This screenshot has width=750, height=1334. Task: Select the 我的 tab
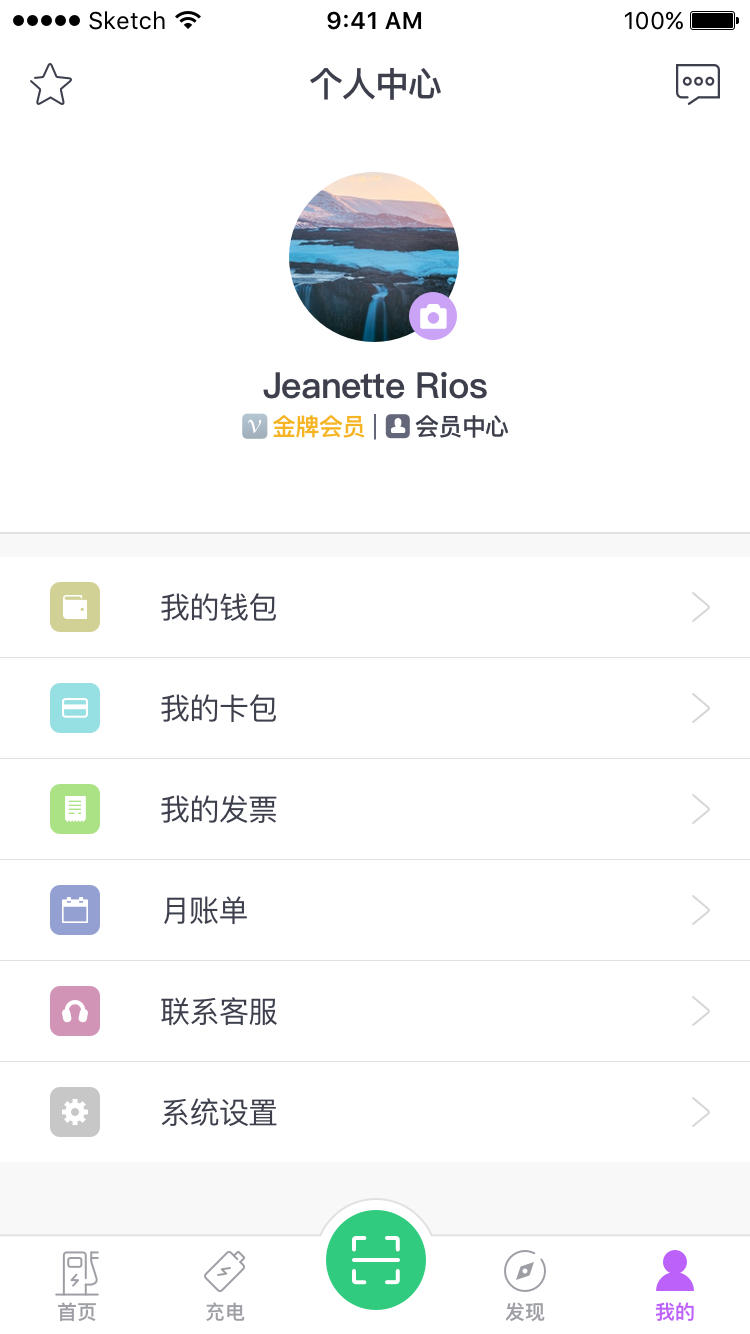pyautogui.click(x=675, y=1286)
